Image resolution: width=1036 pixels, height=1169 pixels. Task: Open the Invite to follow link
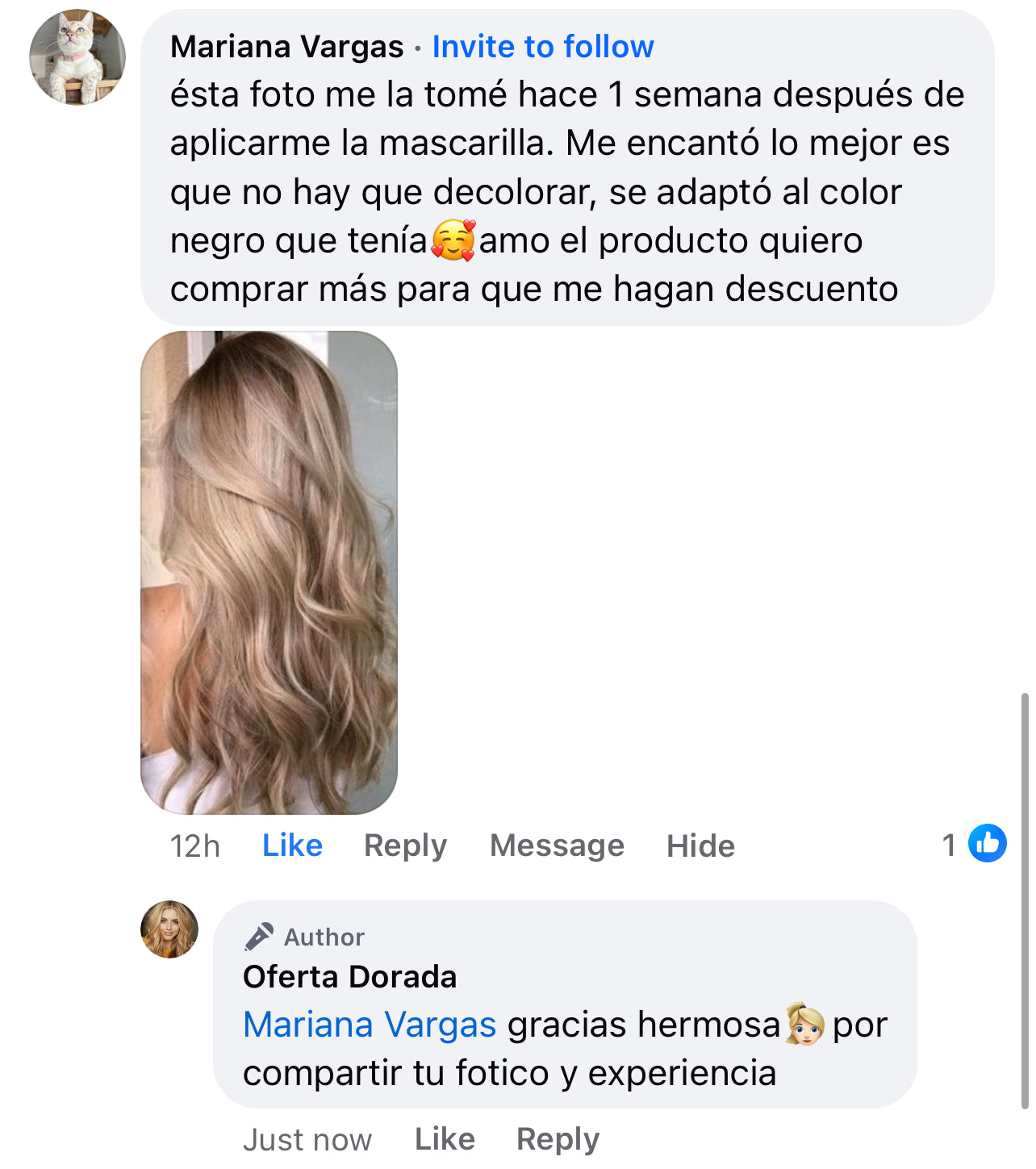click(542, 47)
